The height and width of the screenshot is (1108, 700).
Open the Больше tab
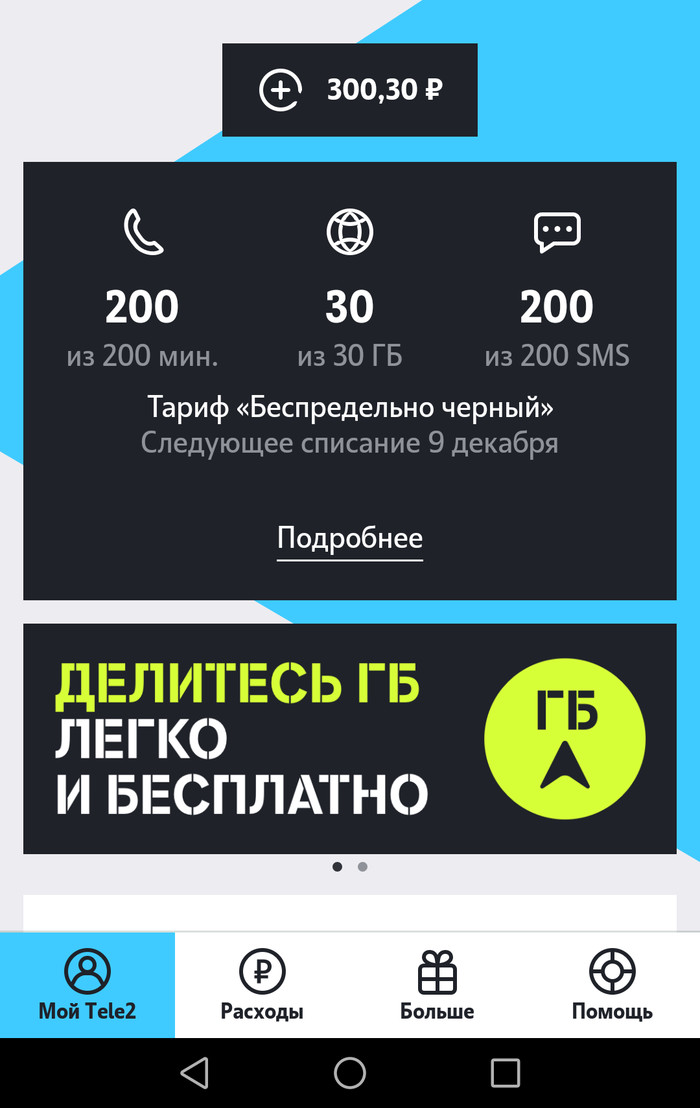[437, 985]
